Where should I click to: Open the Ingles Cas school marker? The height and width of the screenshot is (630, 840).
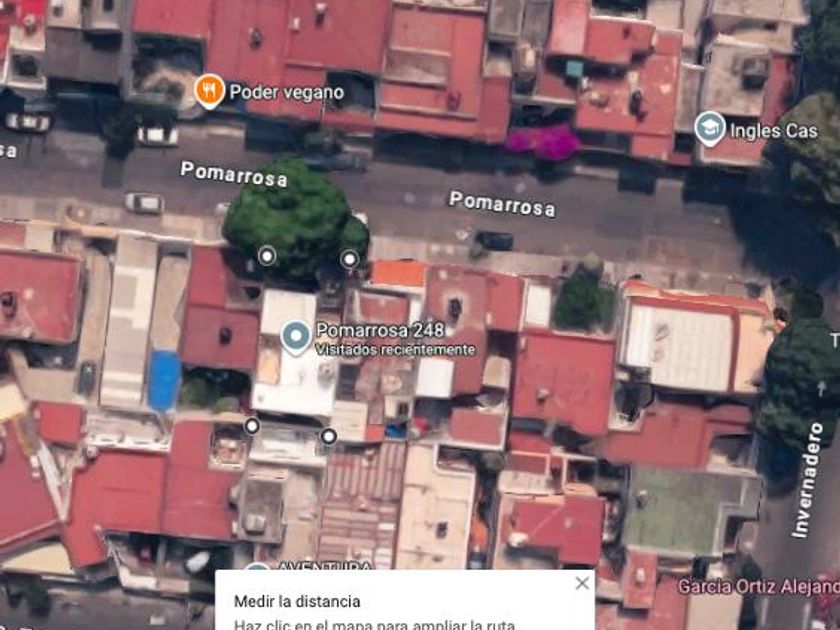(x=710, y=129)
